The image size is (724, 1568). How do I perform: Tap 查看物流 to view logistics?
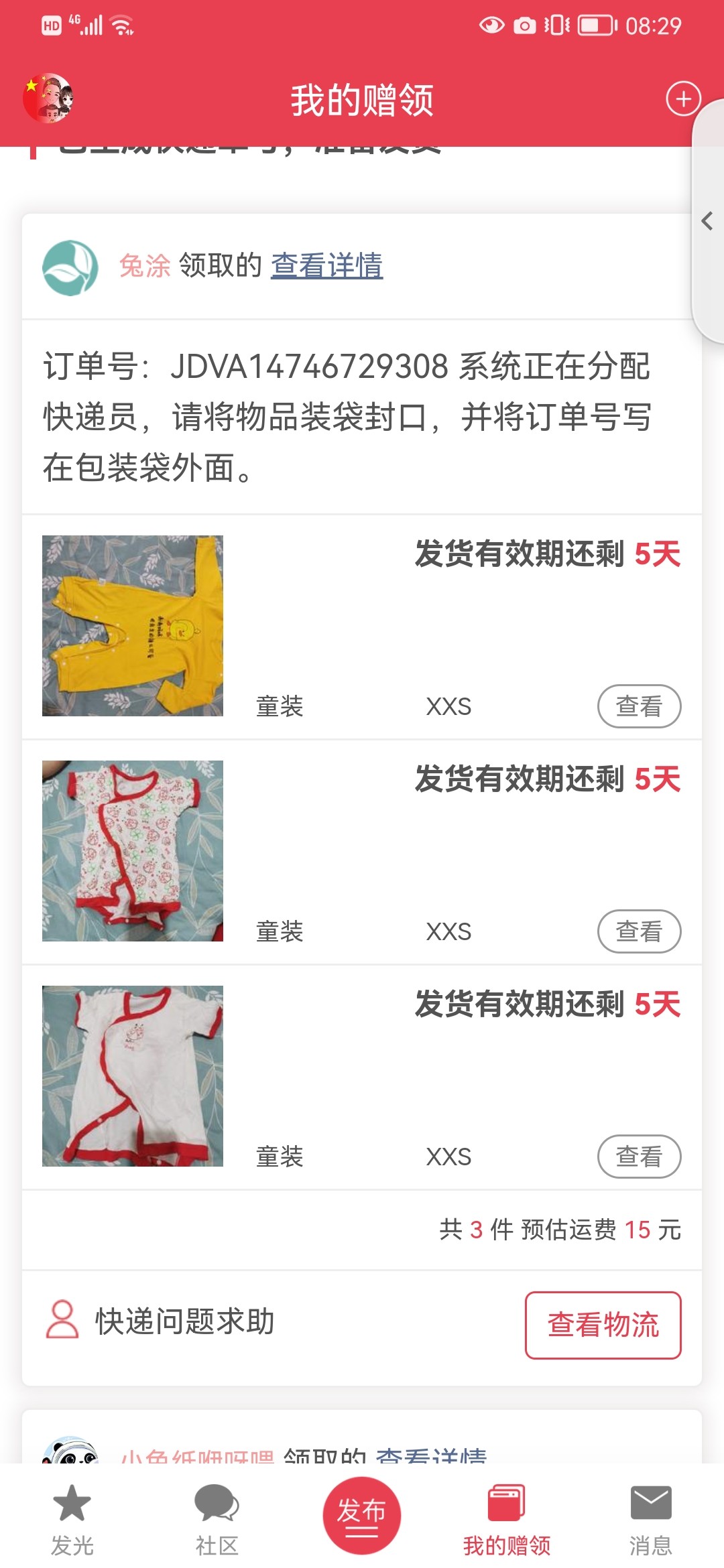(603, 1325)
